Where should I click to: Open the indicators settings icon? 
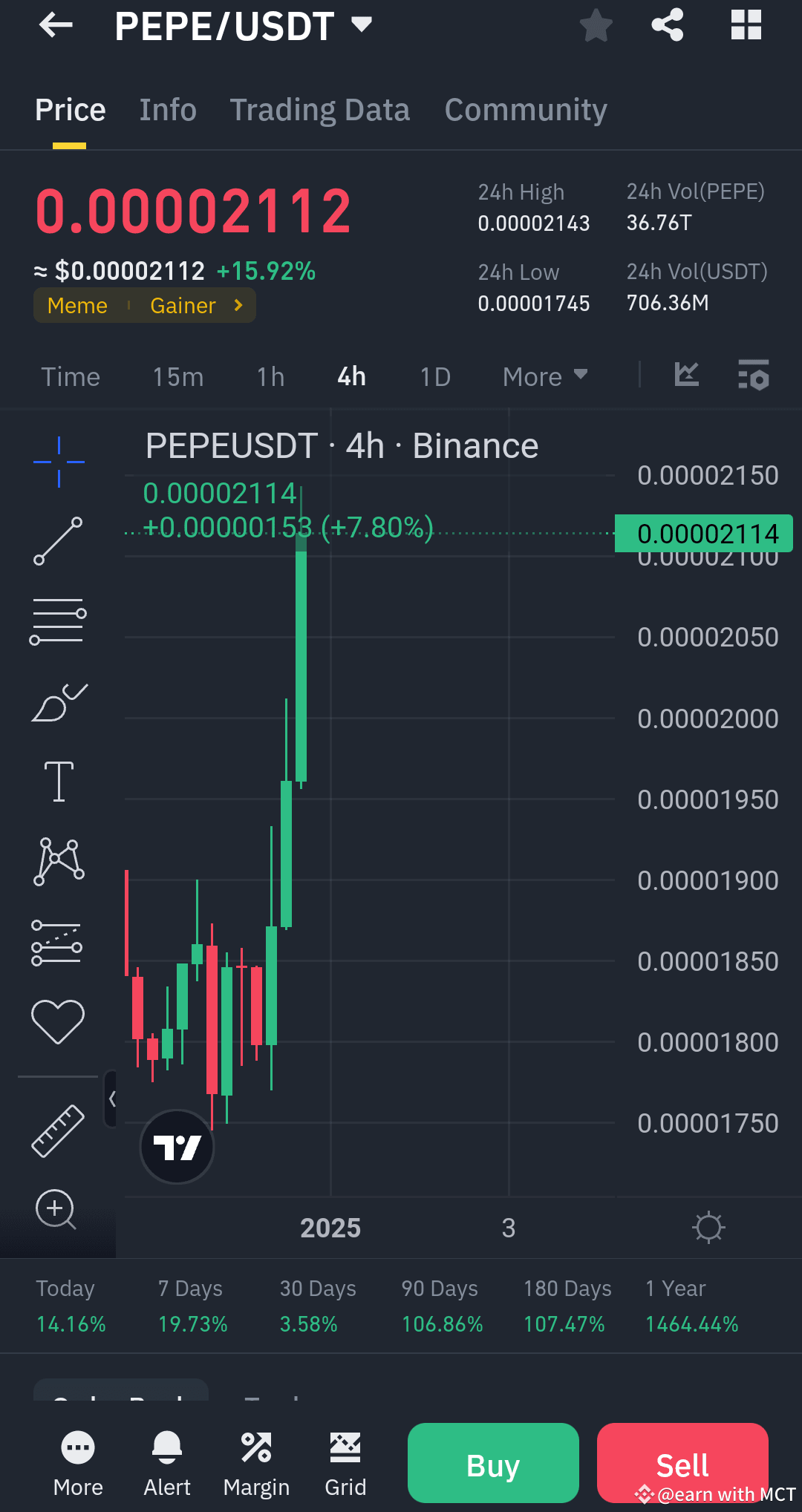pos(753,376)
